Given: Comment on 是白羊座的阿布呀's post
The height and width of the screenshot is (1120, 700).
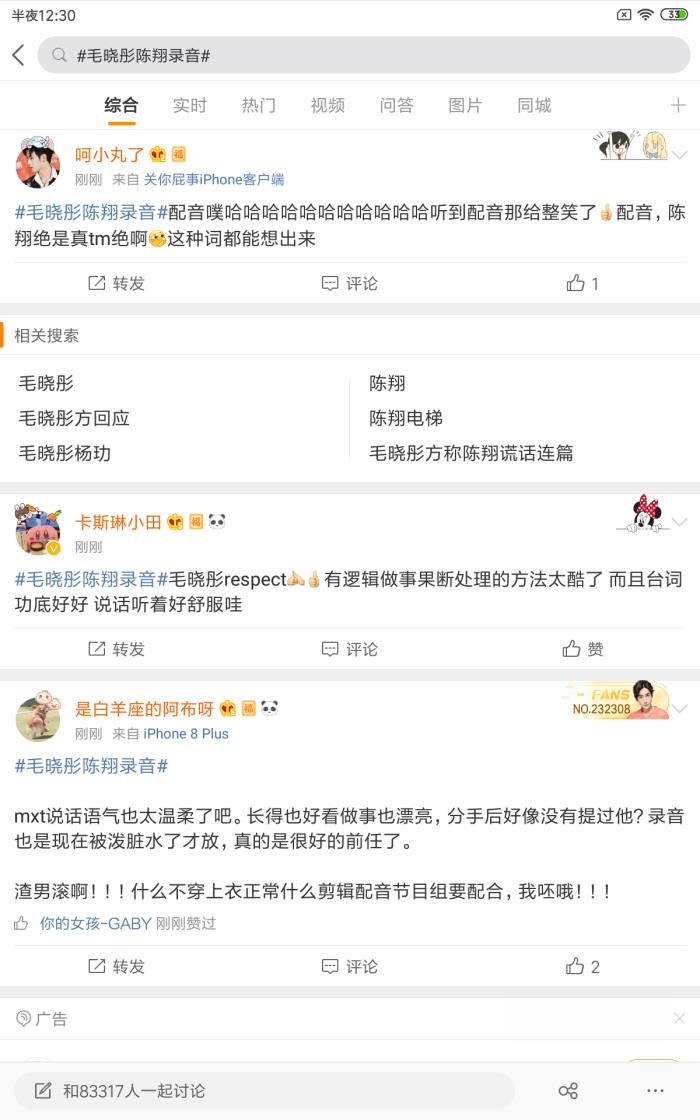Looking at the screenshot, I should (x=349, y=966).
